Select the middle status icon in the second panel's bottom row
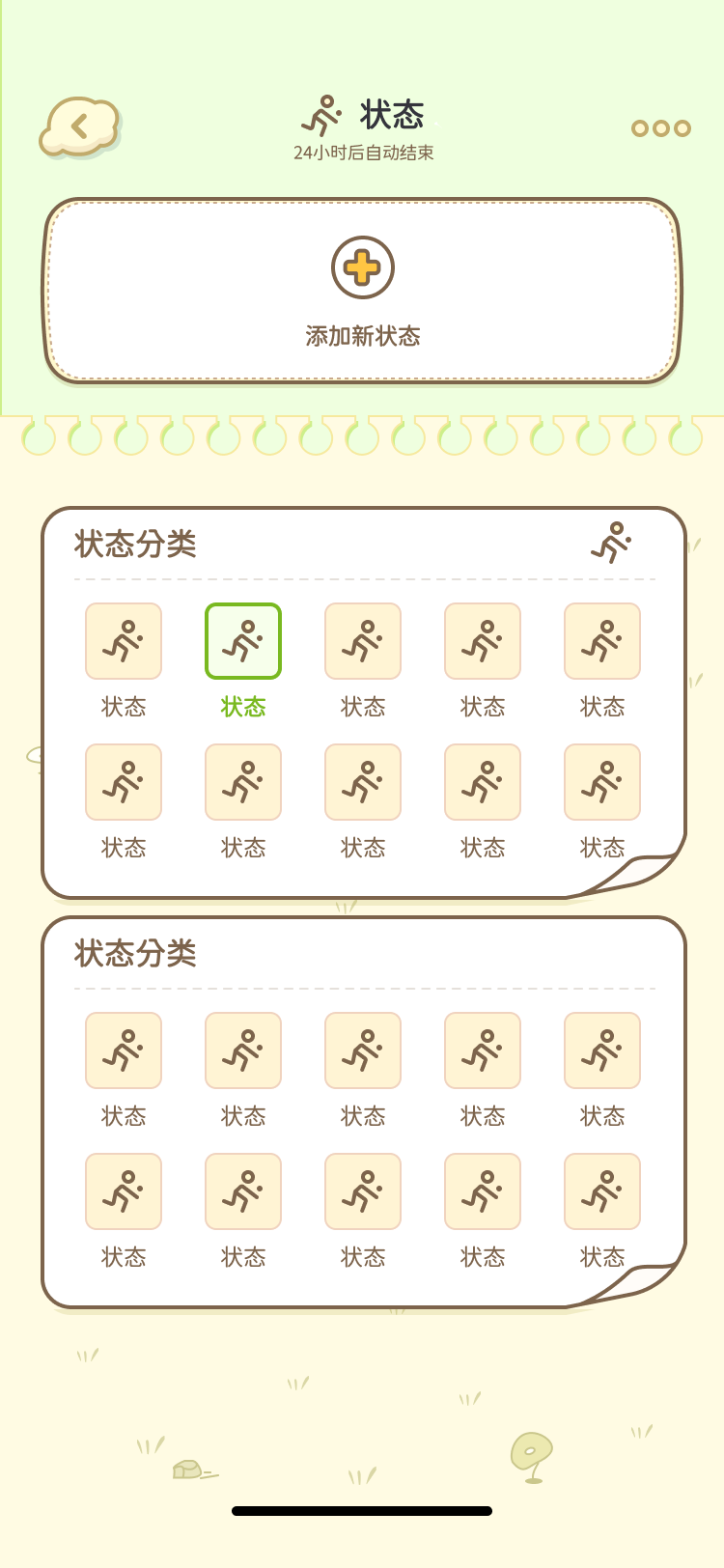Image resolution: width=724 pixels, height=1568 pixels. coord(363,1191)
